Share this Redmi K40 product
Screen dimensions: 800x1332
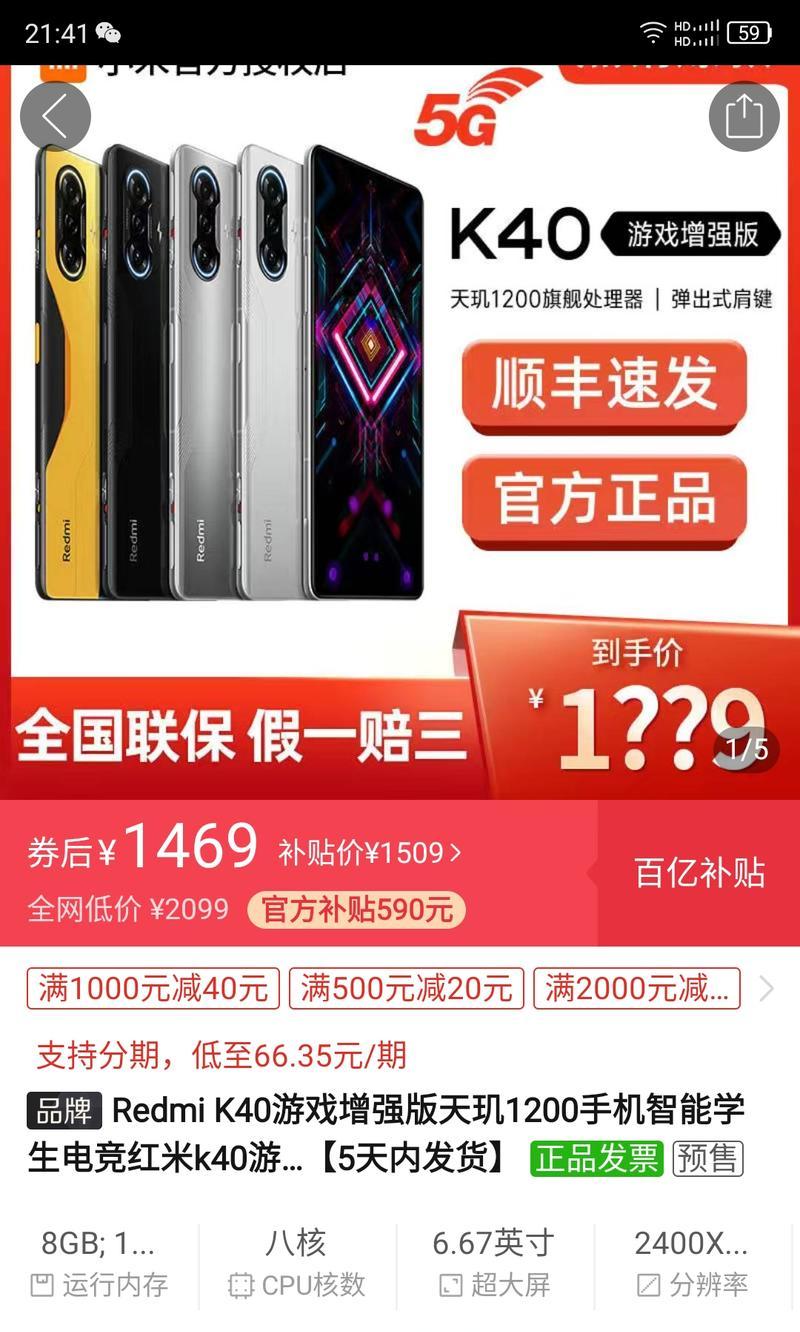click(x=744, y=117)
